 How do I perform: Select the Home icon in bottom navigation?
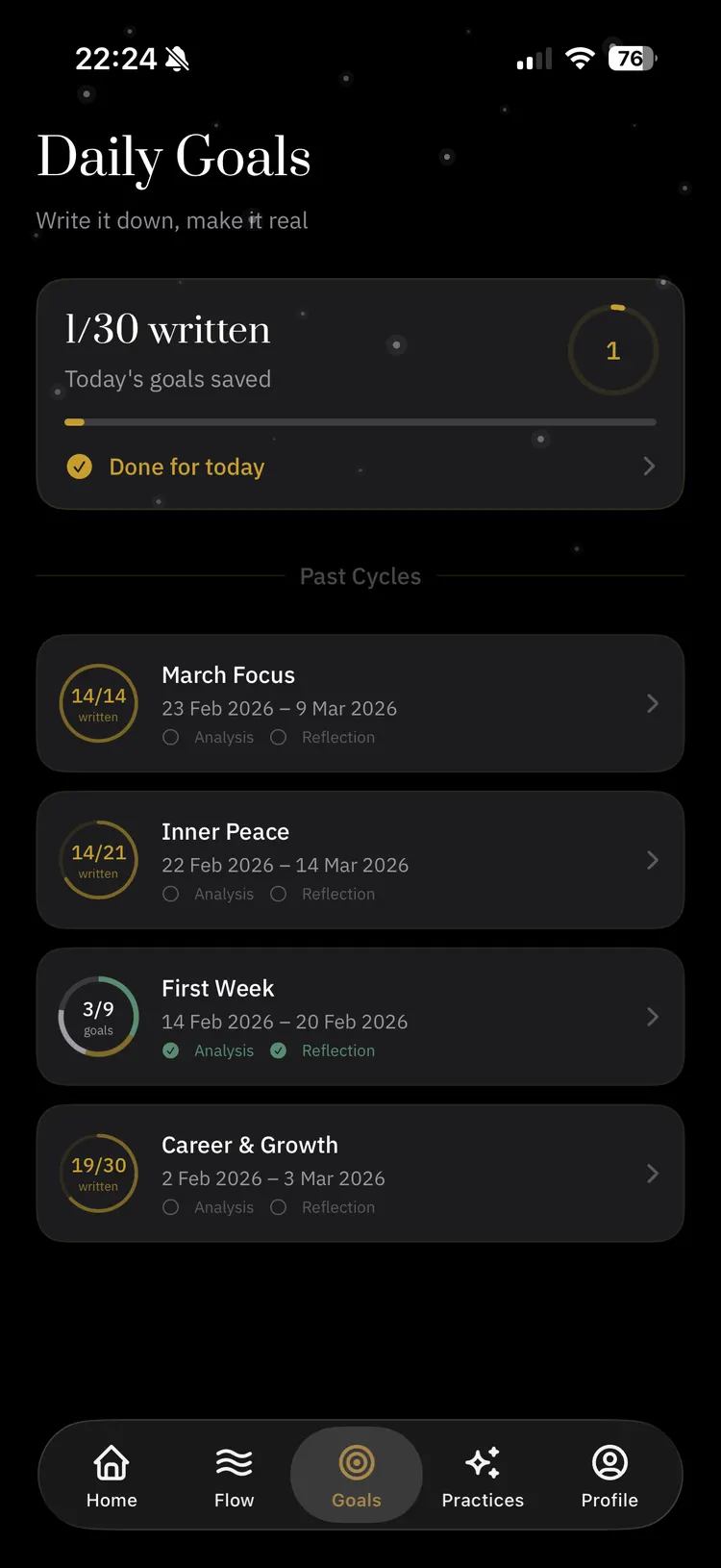coord(112,1462)
